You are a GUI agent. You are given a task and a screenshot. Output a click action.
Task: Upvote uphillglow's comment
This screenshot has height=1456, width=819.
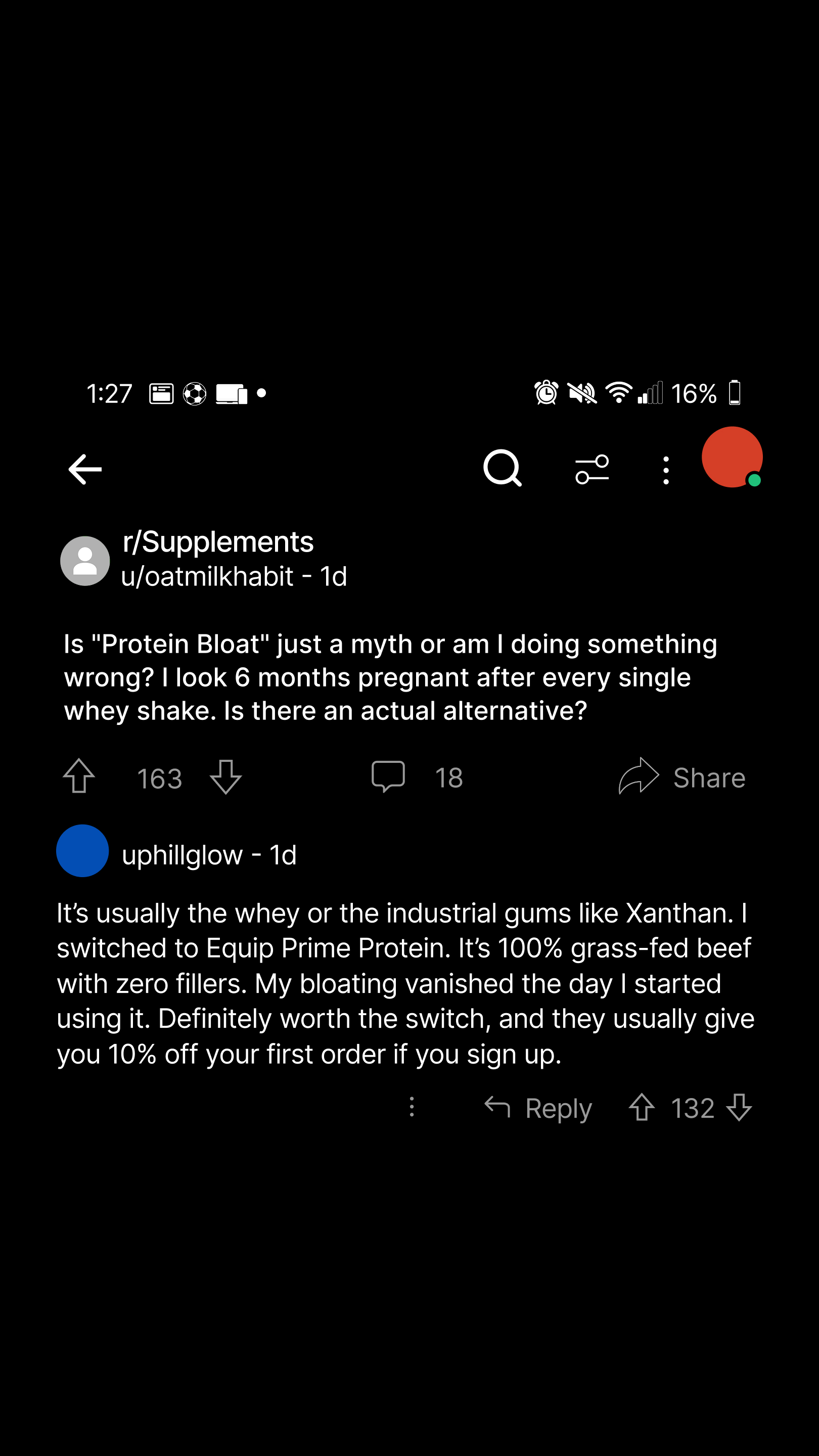coord(642,1107)
